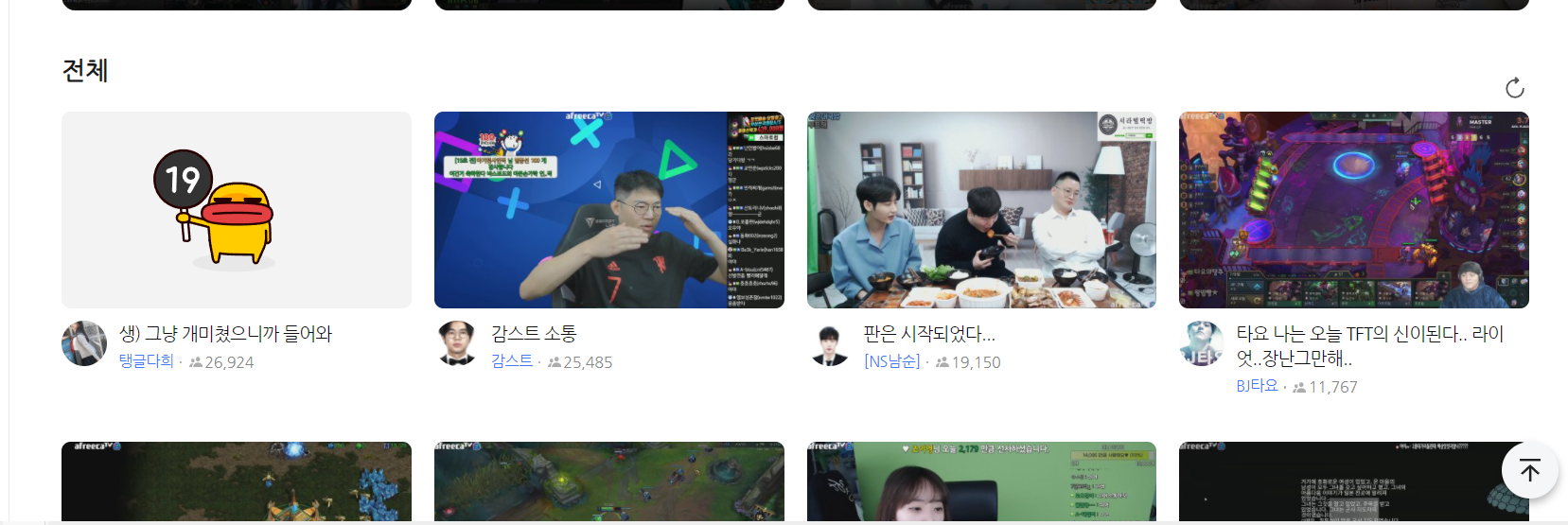The height and width of the screenshot is (525, 1568).
Task: Open title 생) 그냥 개미쳤으니까 들어와
Action: (x=225, y=334)
